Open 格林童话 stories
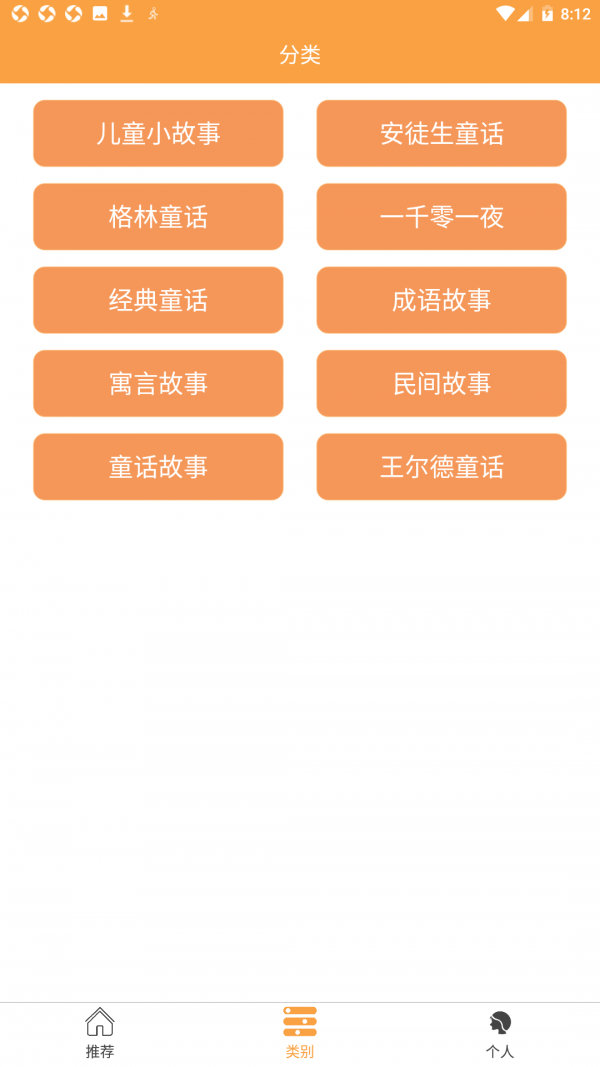The image size is (600, 1067). [158, 216]
